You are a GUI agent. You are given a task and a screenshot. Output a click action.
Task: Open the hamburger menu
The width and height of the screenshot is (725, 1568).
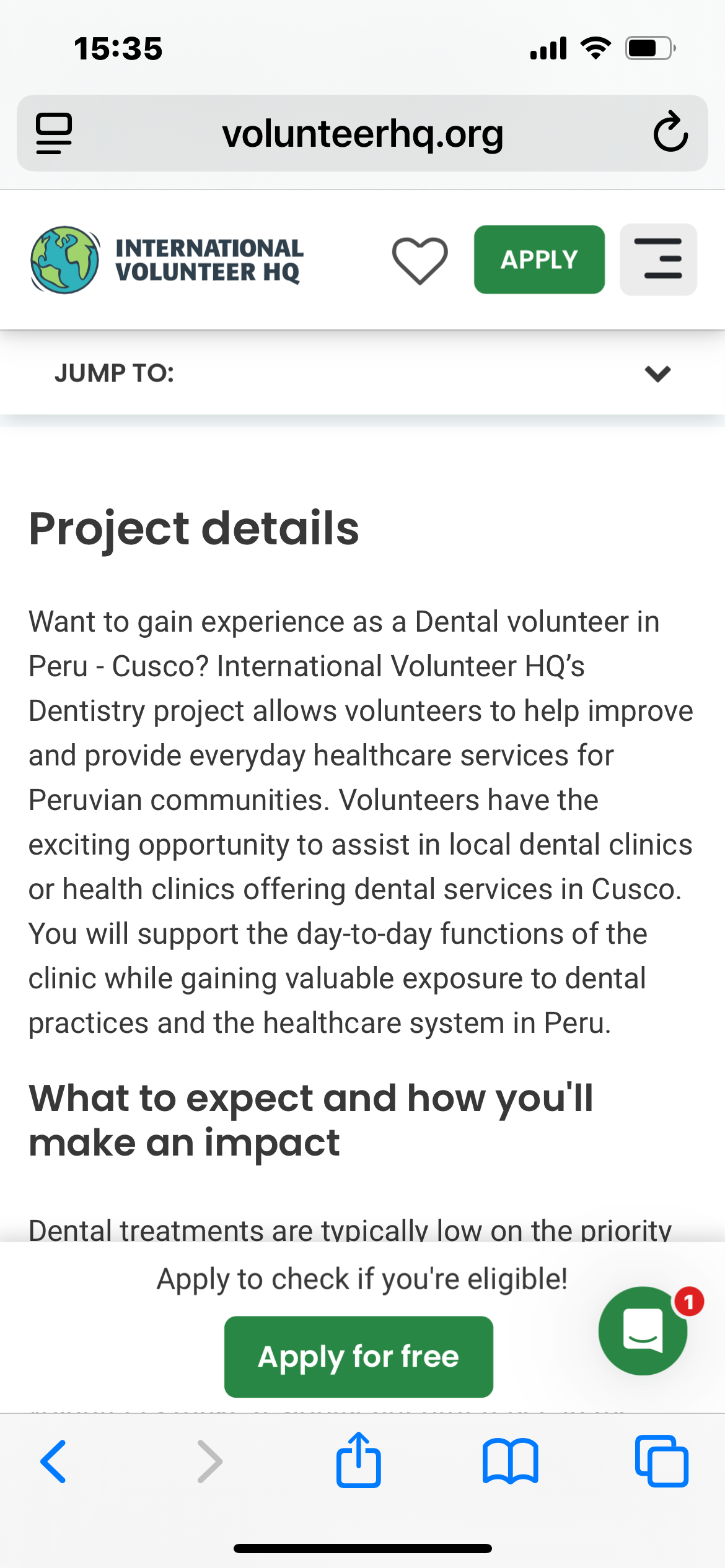658,259
